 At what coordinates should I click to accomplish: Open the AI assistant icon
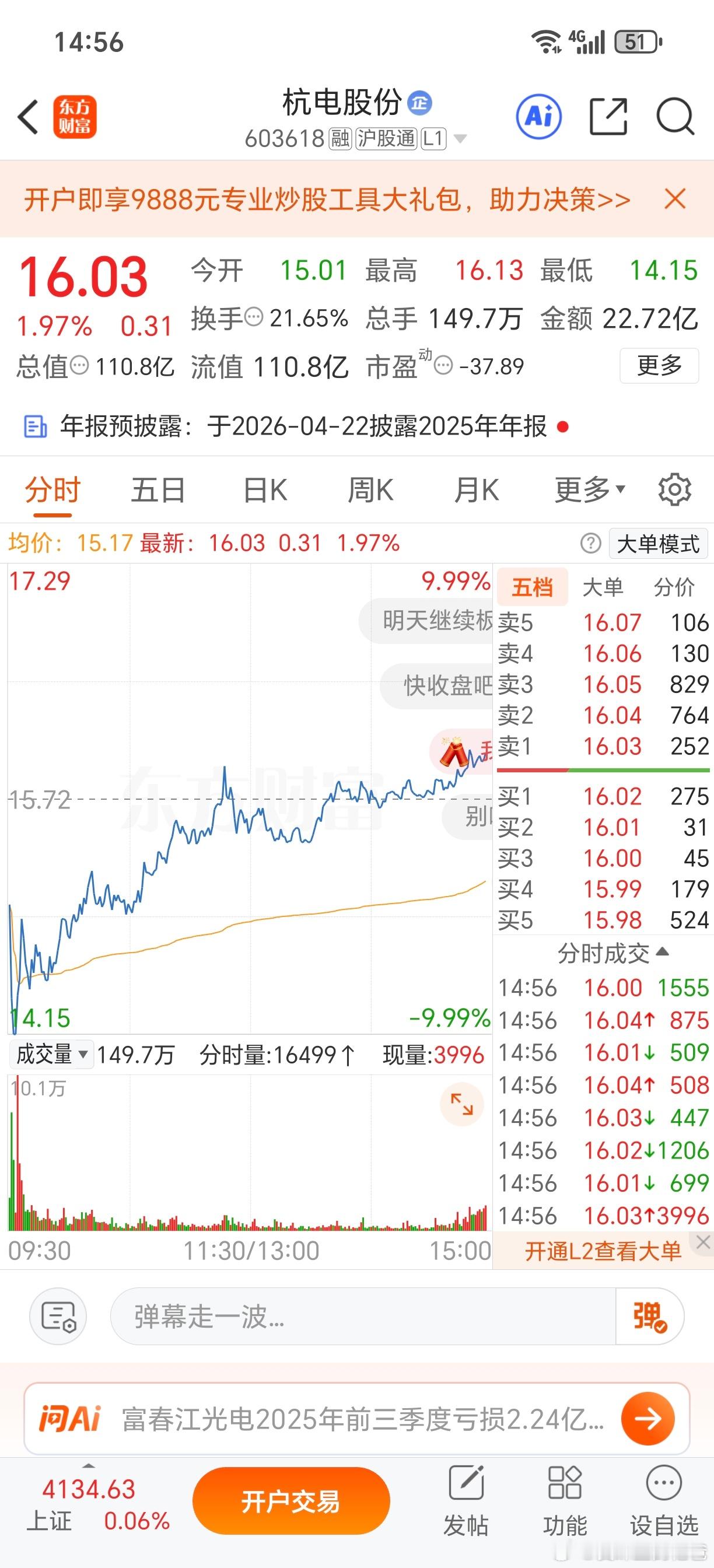(x=537, y=117)
